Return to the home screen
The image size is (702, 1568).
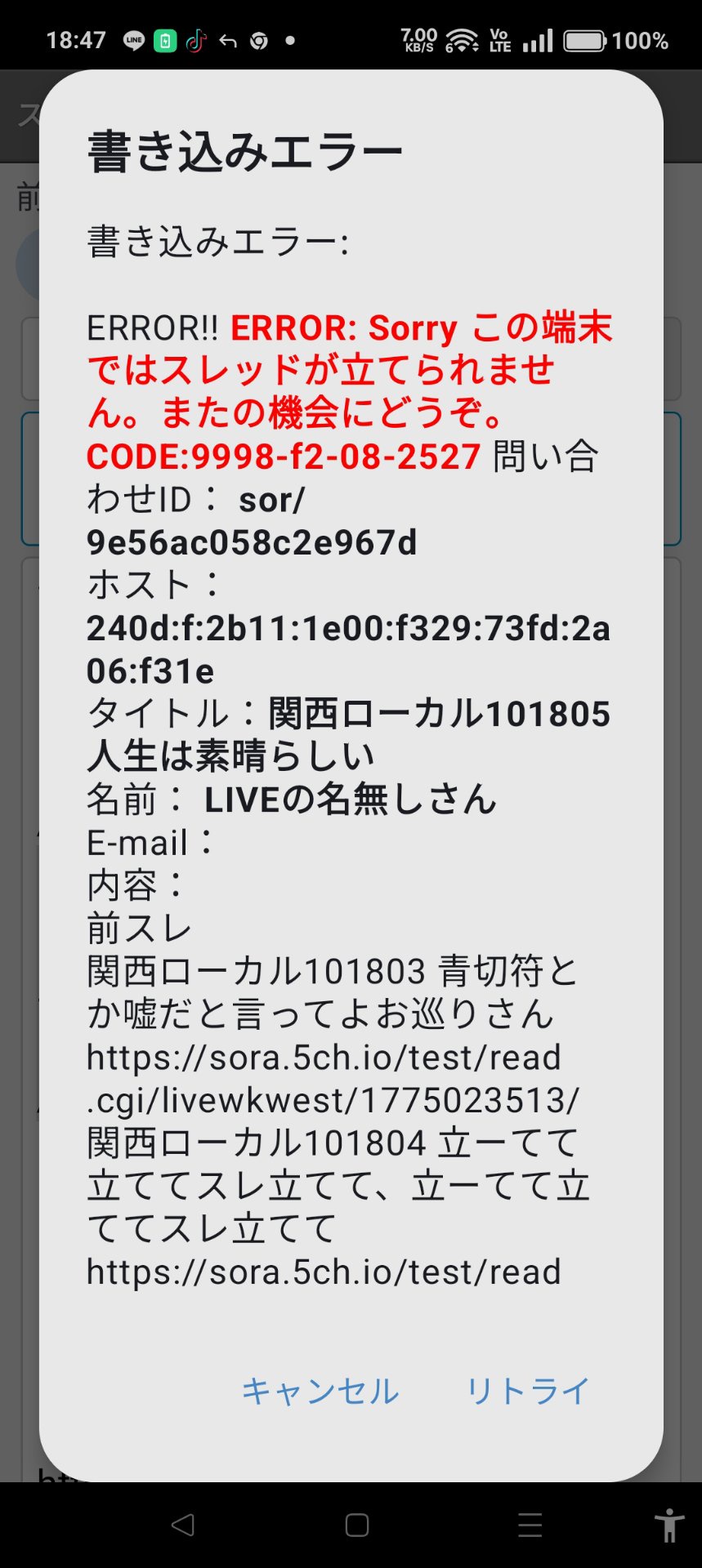point(357,1525)
